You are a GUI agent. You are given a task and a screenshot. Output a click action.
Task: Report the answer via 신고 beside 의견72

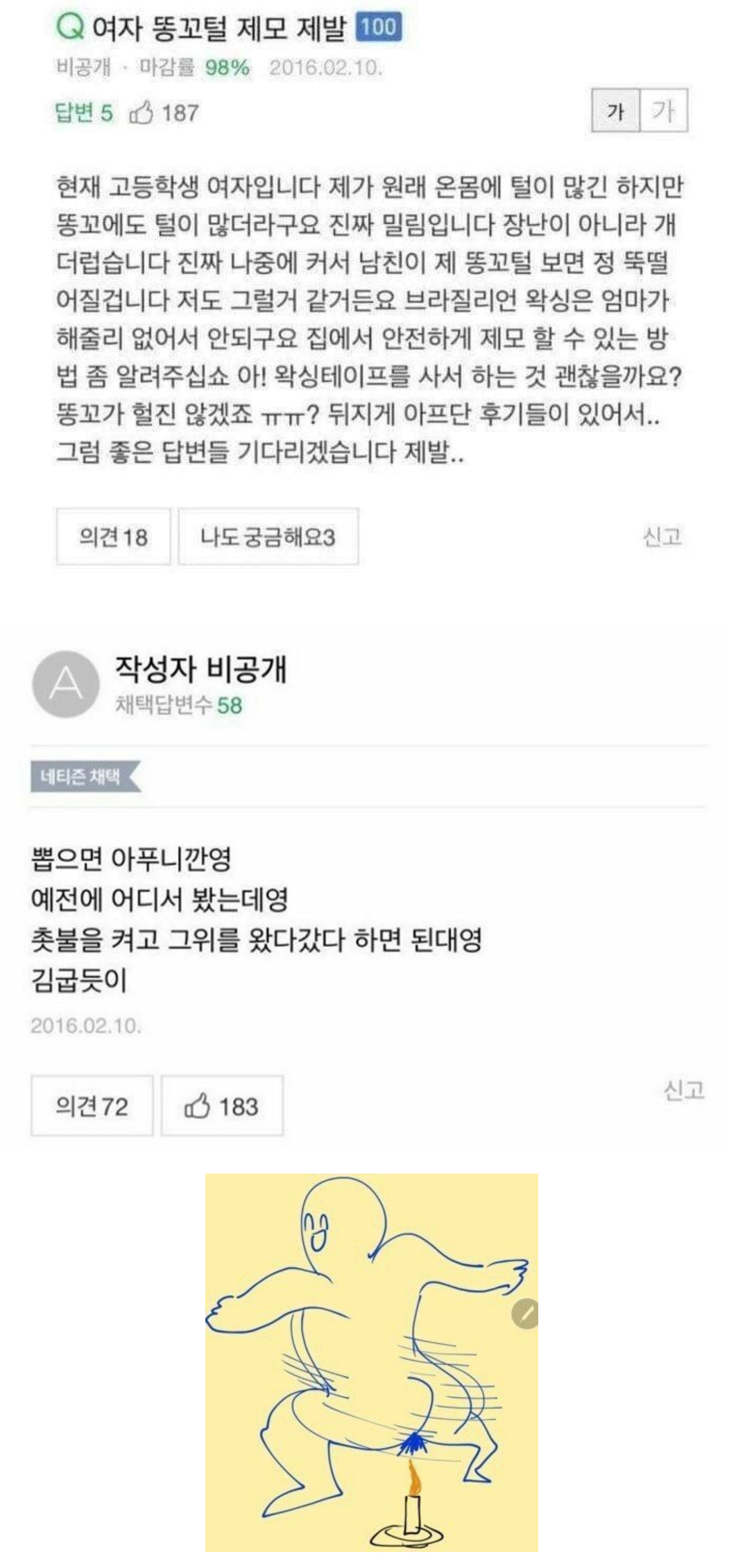pyautogui.click(x=684, y=1090)
